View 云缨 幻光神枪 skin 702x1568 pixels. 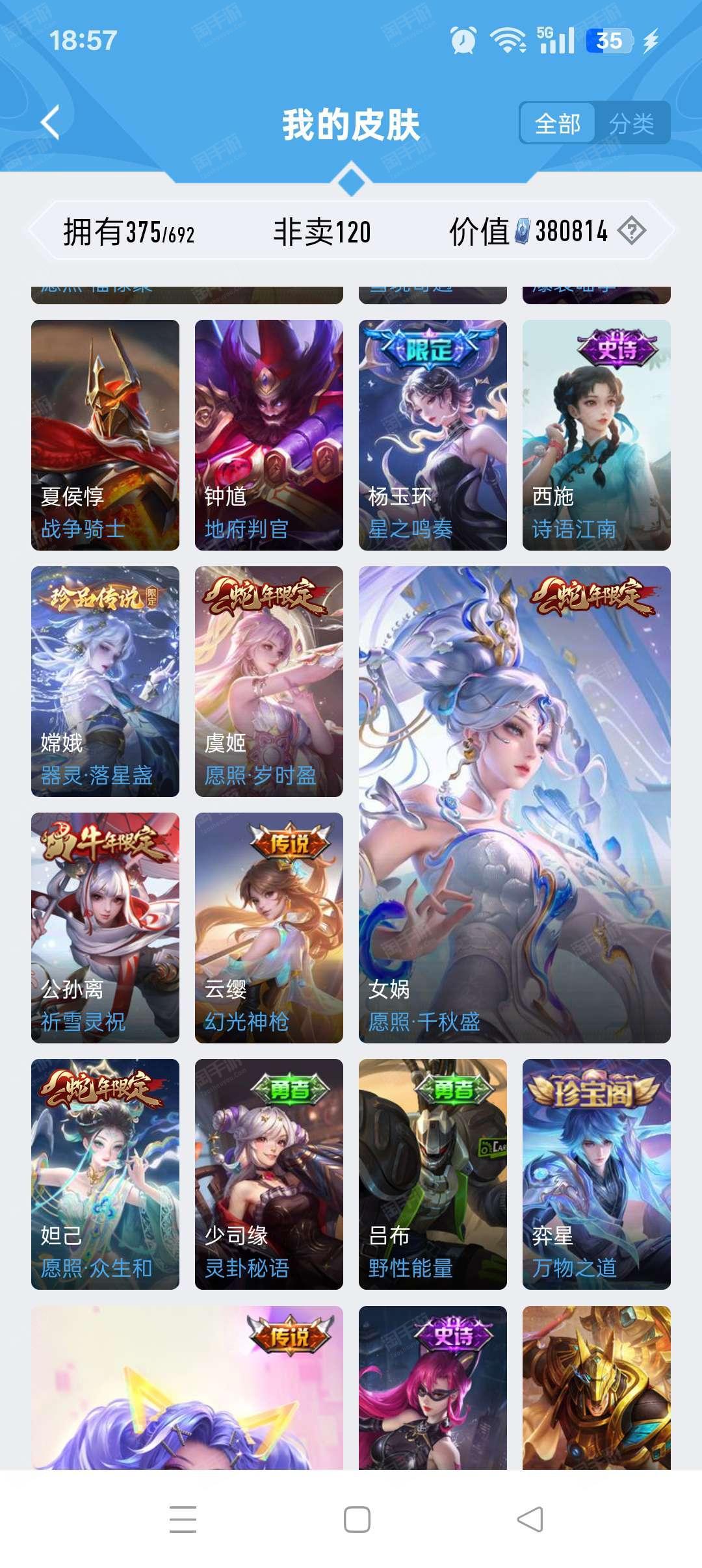click(269, 928)
